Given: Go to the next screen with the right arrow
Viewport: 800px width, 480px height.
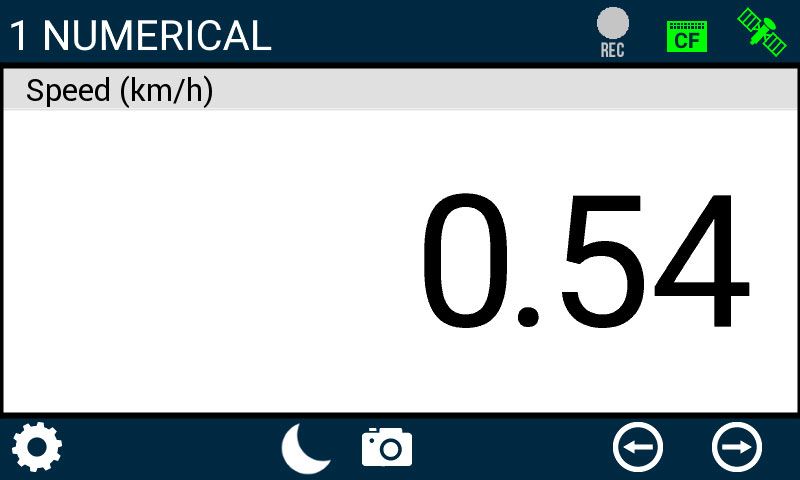Looking at the screenshot, I should 737,447.
